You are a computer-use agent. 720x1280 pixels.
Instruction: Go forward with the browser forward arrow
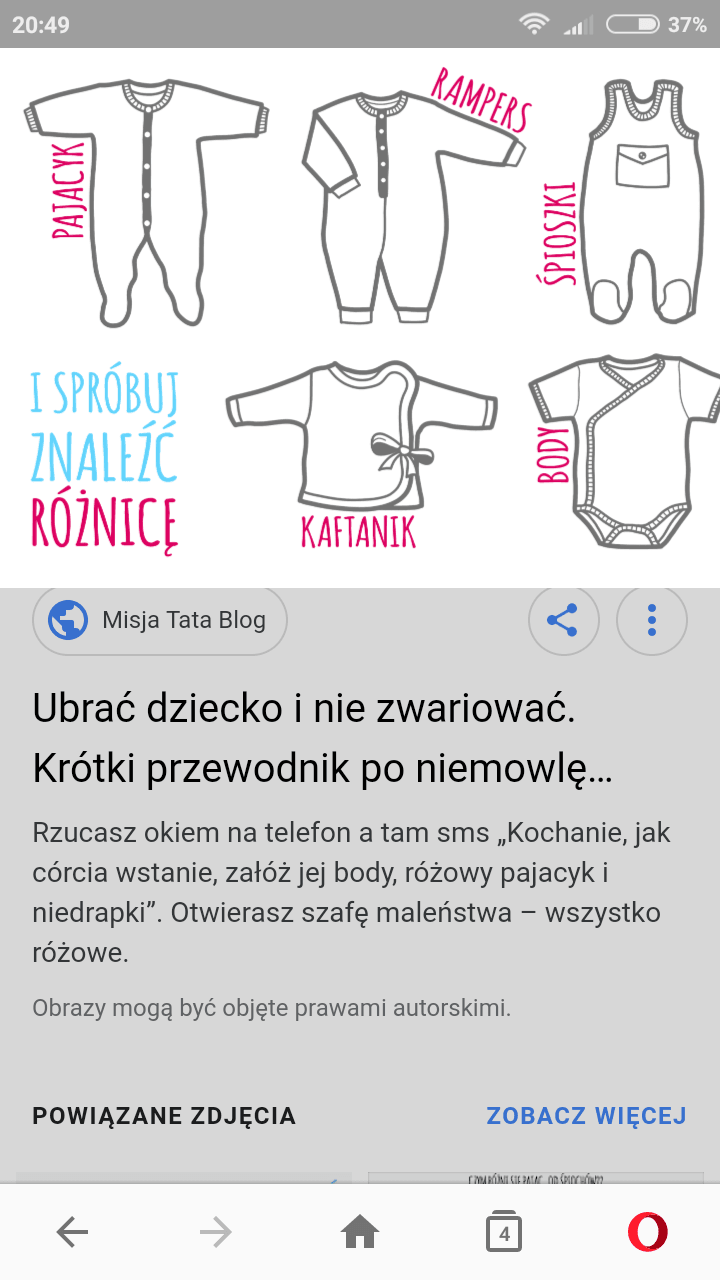pos(216,1233)
